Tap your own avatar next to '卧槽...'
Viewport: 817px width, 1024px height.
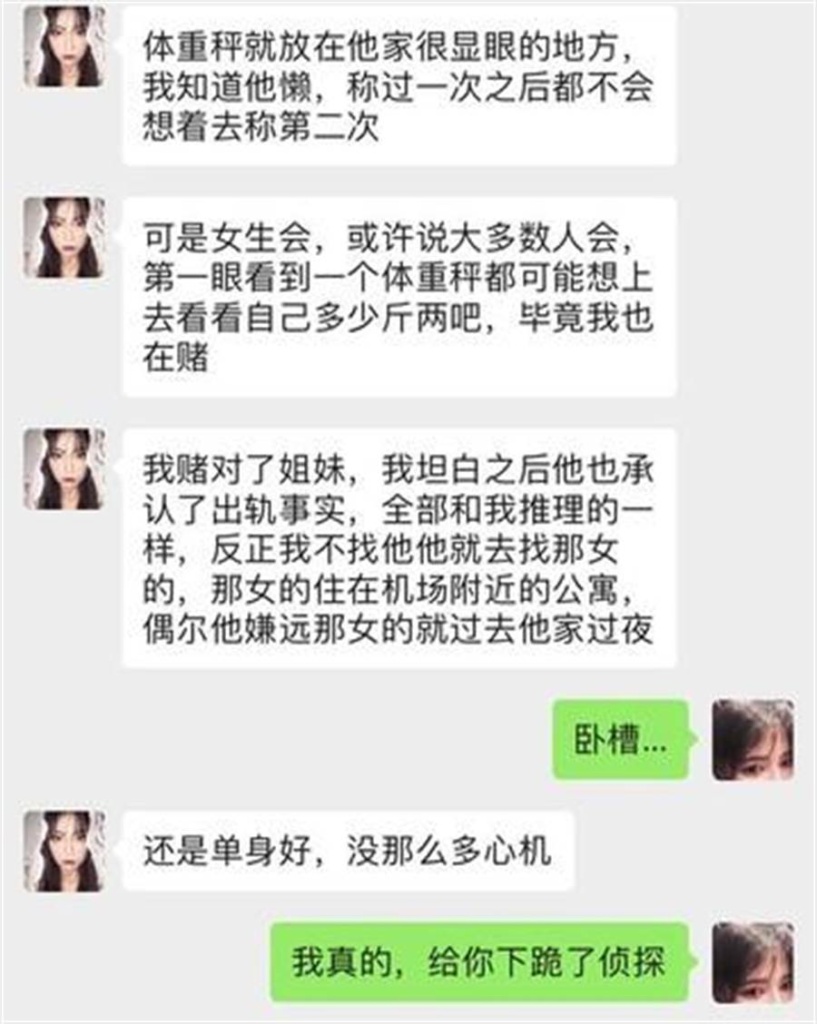pos(753,740)
